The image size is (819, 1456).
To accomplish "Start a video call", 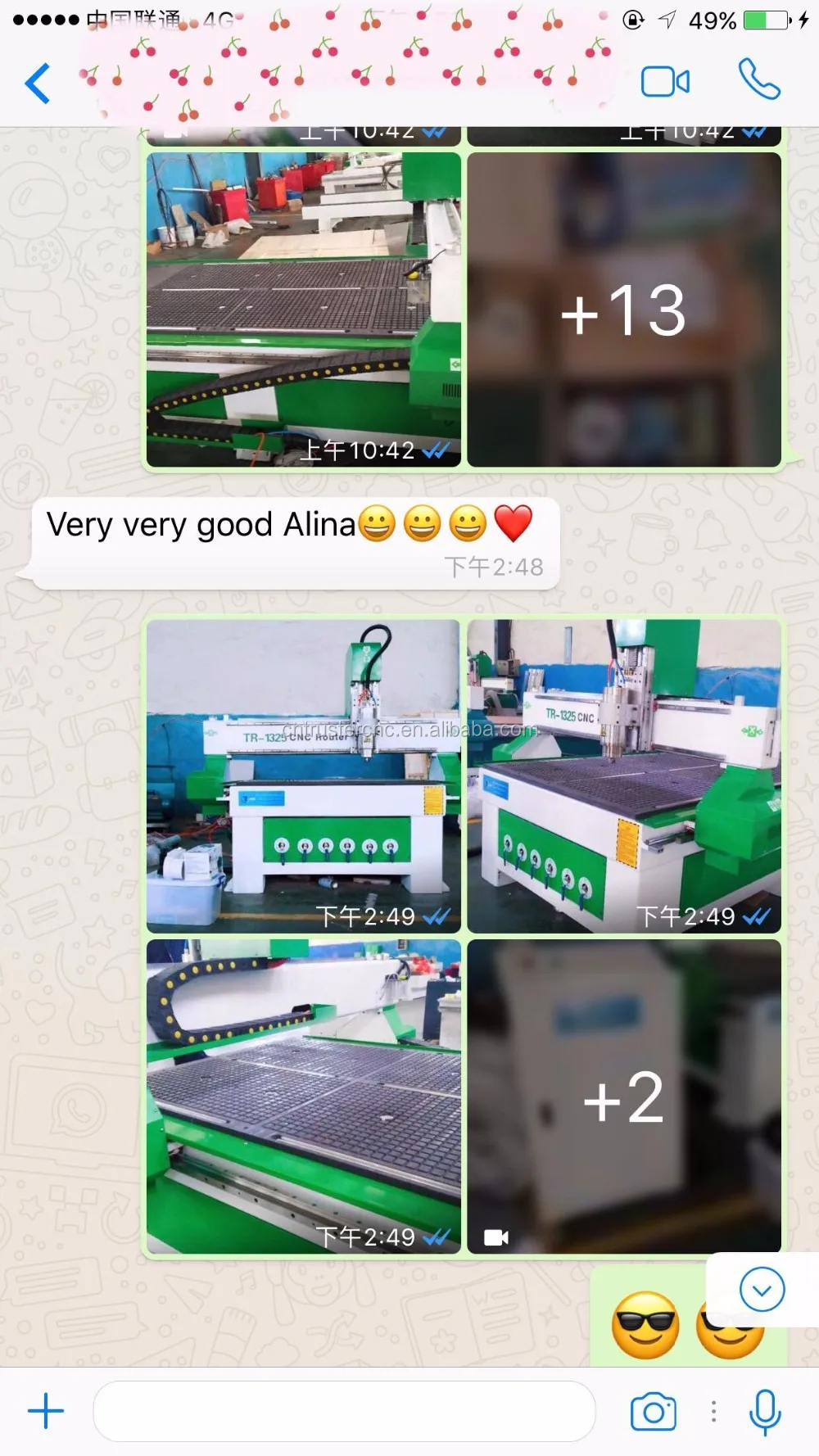I will [665, 82].
